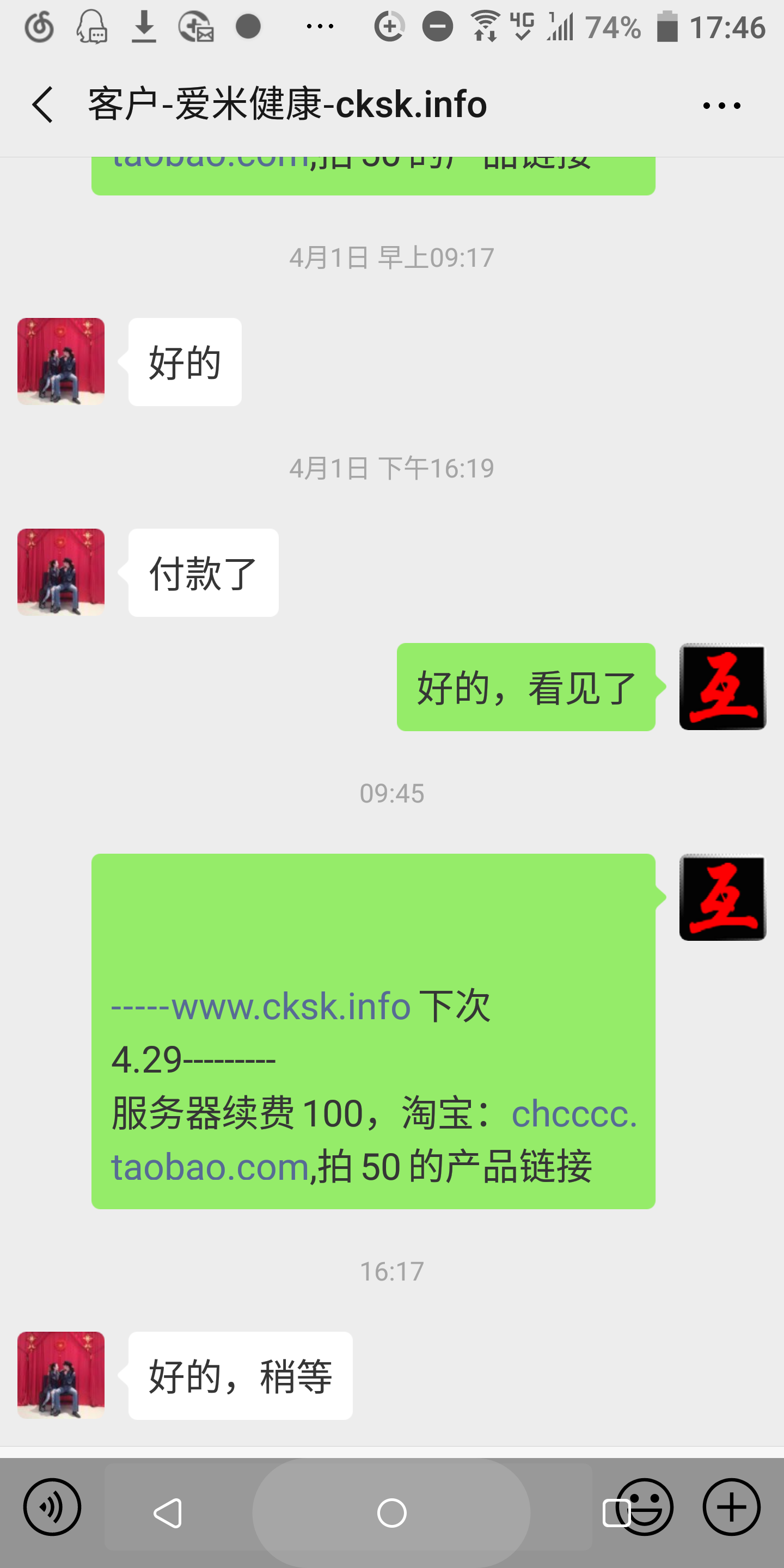784x1568 pixels.
Task: Tap the system back triangle
Action: [168, 1513]
